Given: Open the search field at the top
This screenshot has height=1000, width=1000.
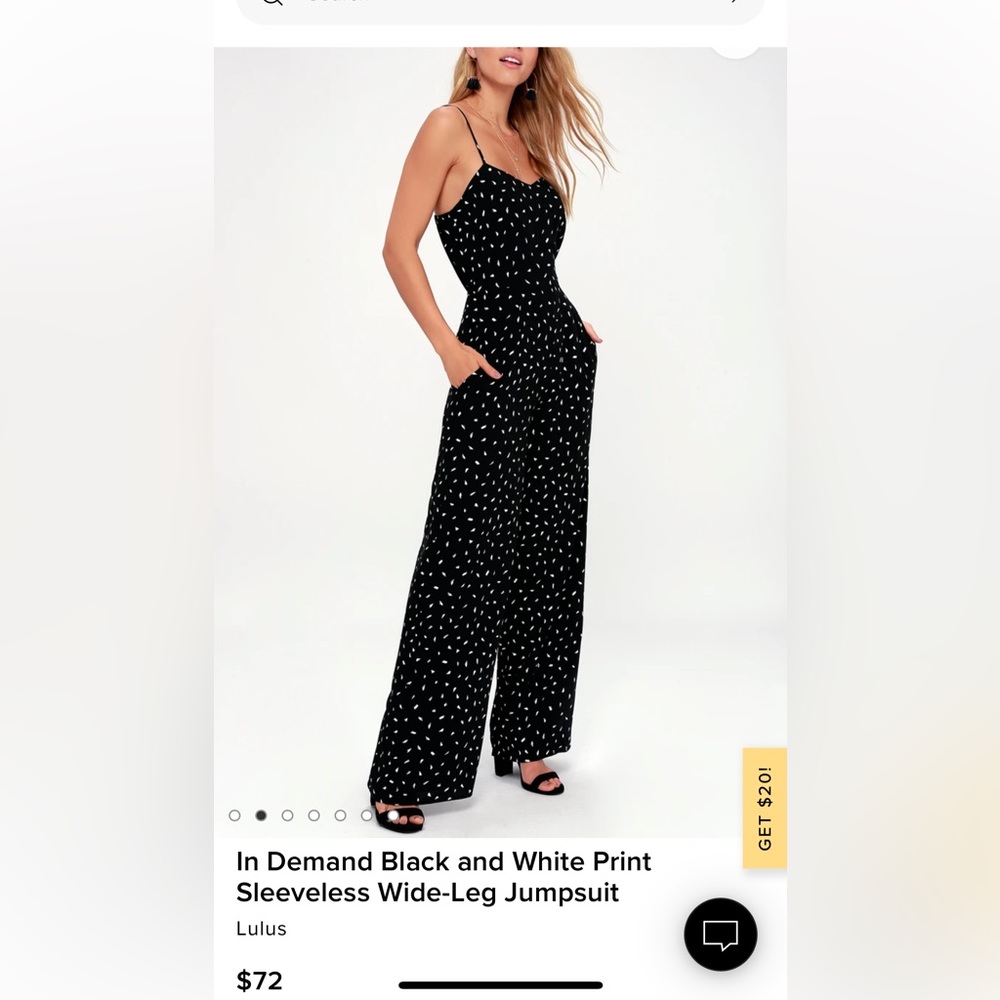Looking at the screenshot, I should tap(500, 8).
